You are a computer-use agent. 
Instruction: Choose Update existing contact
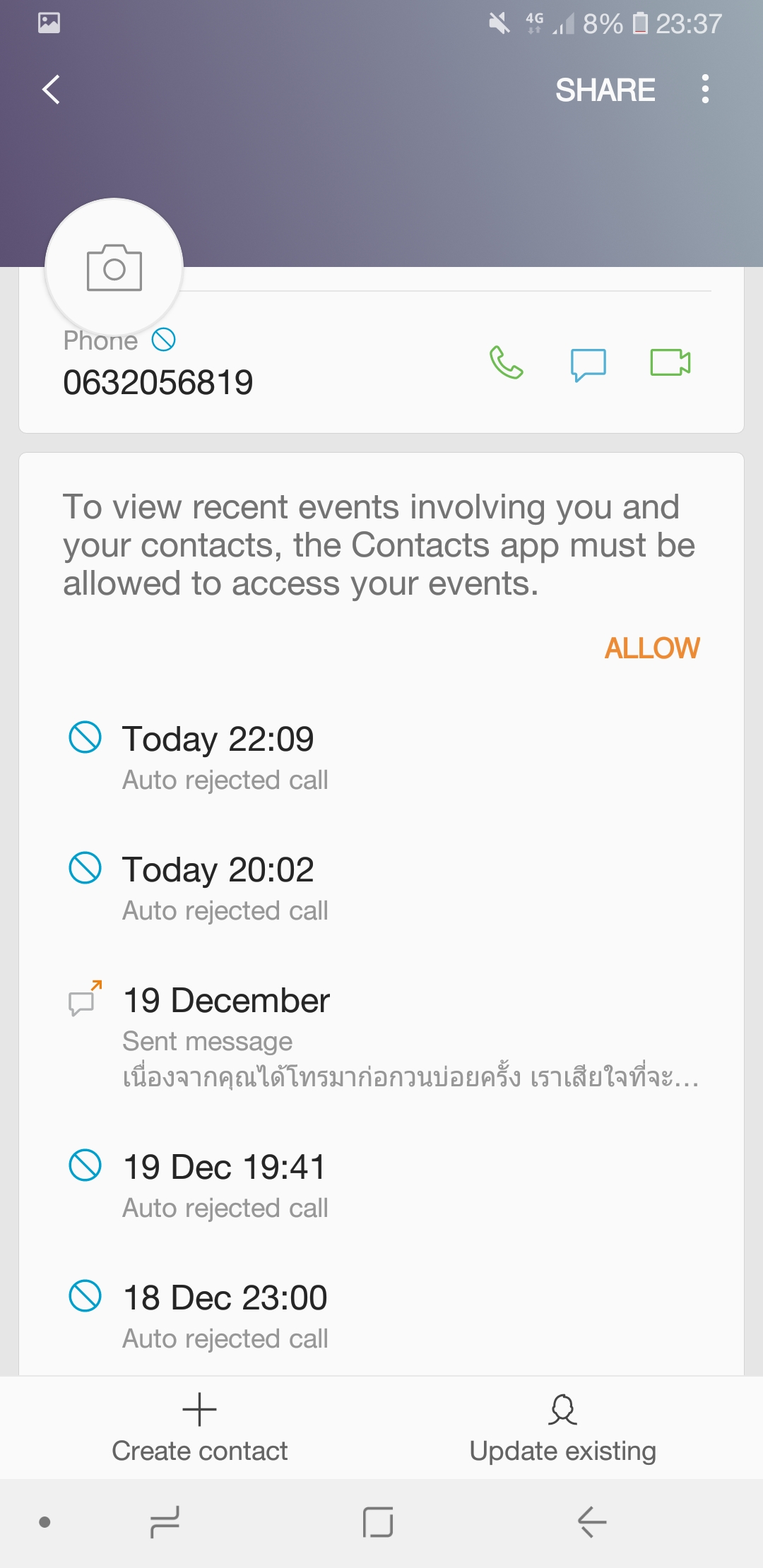coord(562,1428)
